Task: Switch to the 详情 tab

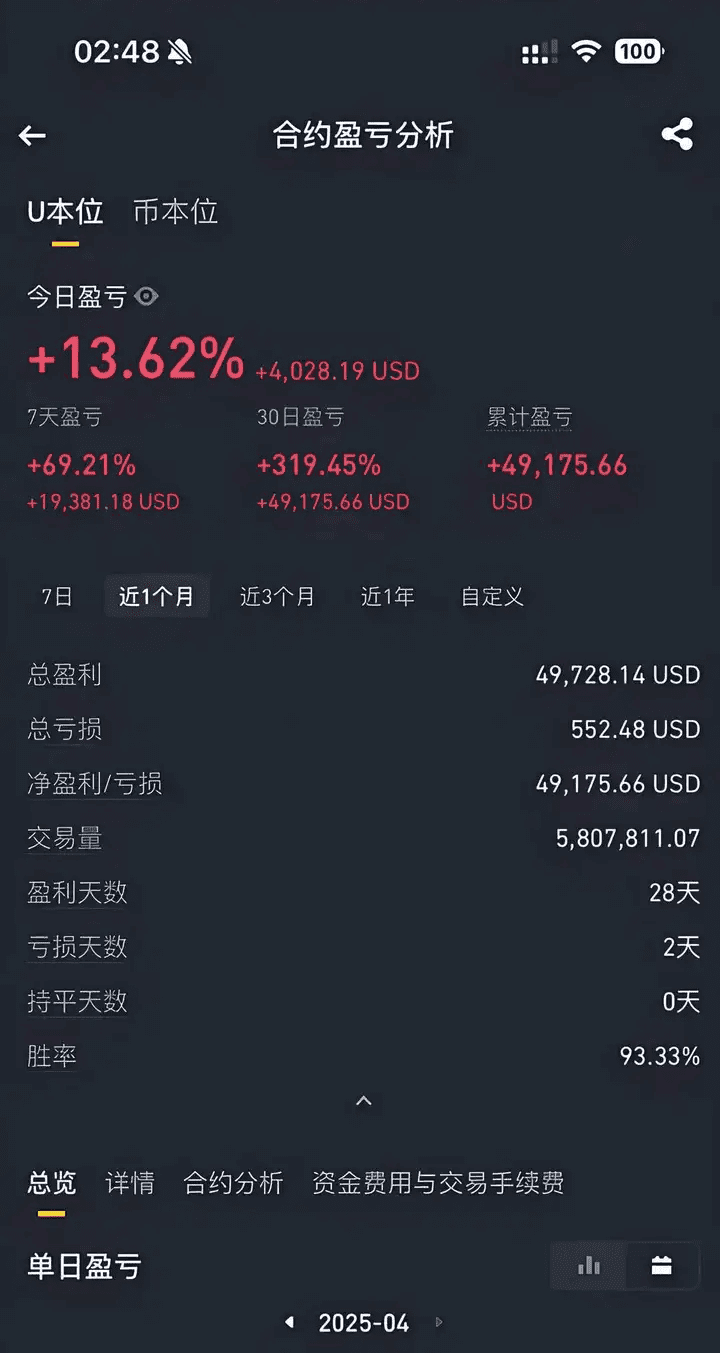Action: [130, 1184]
